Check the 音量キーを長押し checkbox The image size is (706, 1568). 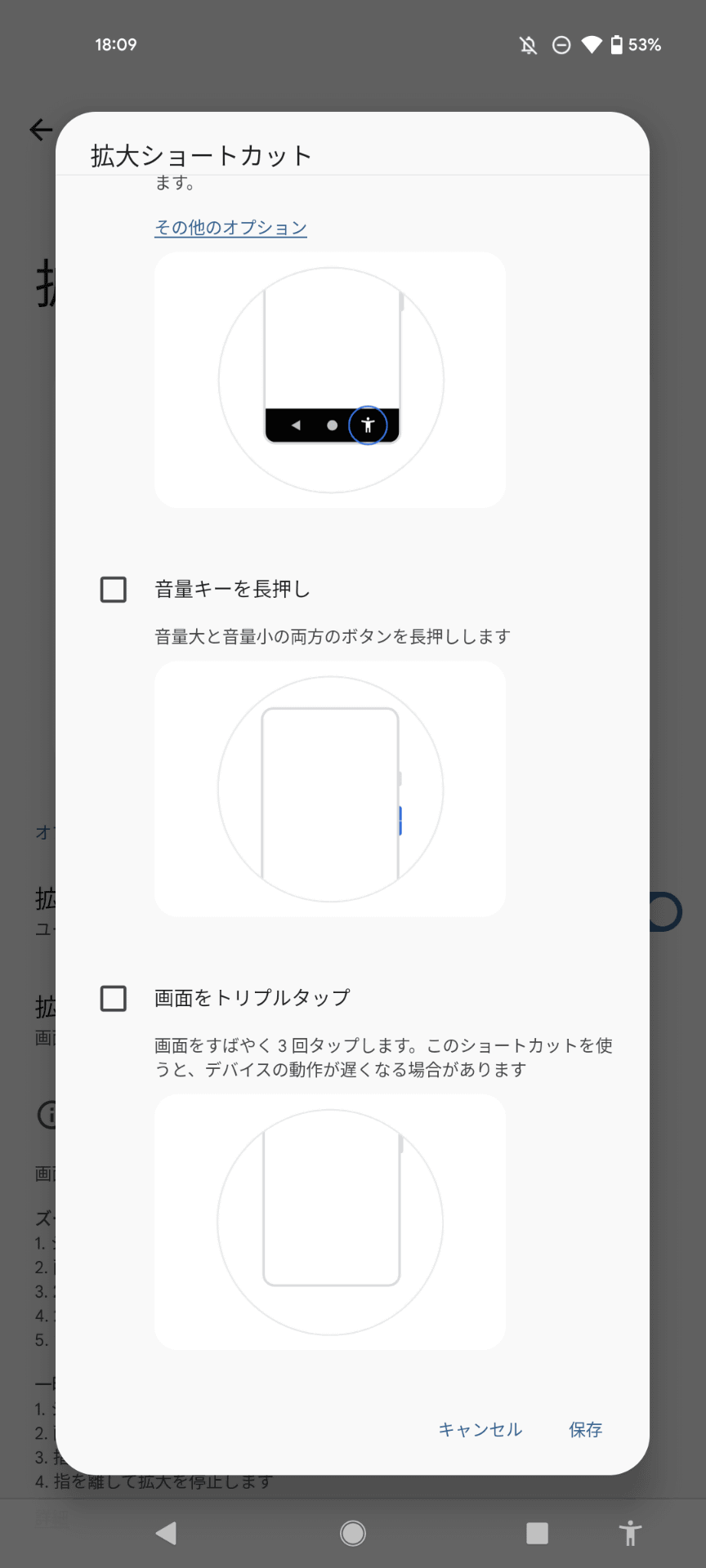[114, 590]
